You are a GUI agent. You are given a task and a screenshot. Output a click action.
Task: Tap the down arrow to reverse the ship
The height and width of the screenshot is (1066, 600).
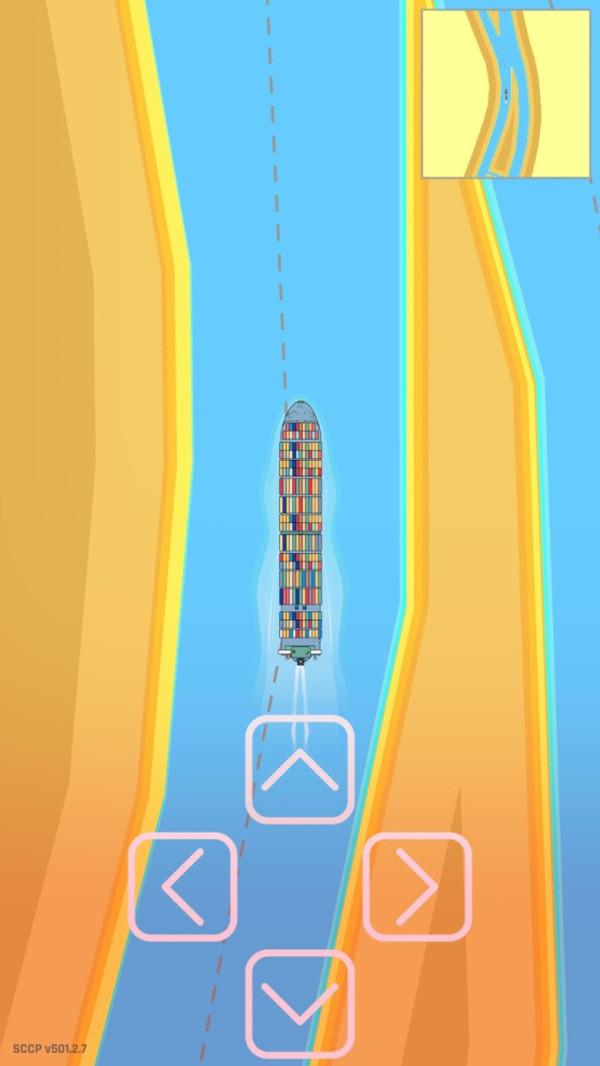[300, 1003]
